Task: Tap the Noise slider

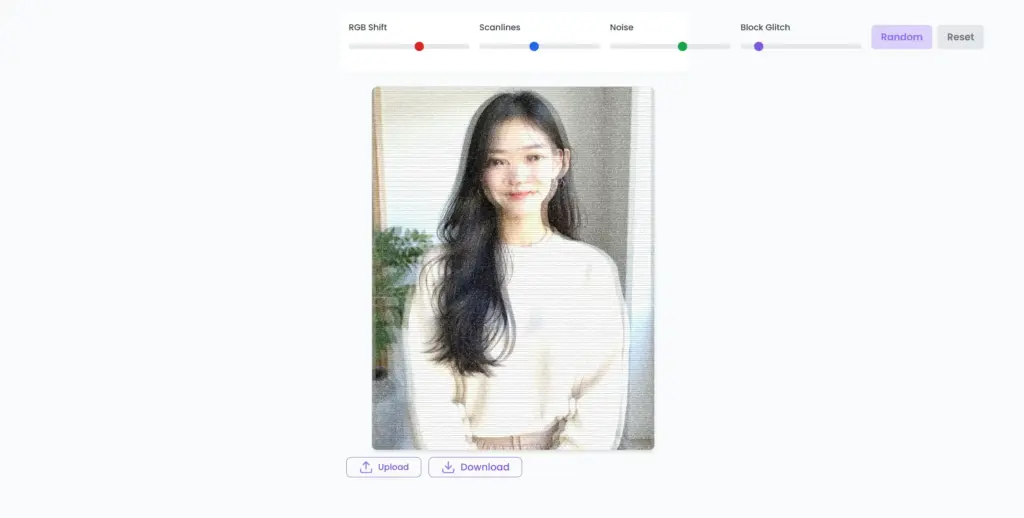Action: click(x=682, y=46)
